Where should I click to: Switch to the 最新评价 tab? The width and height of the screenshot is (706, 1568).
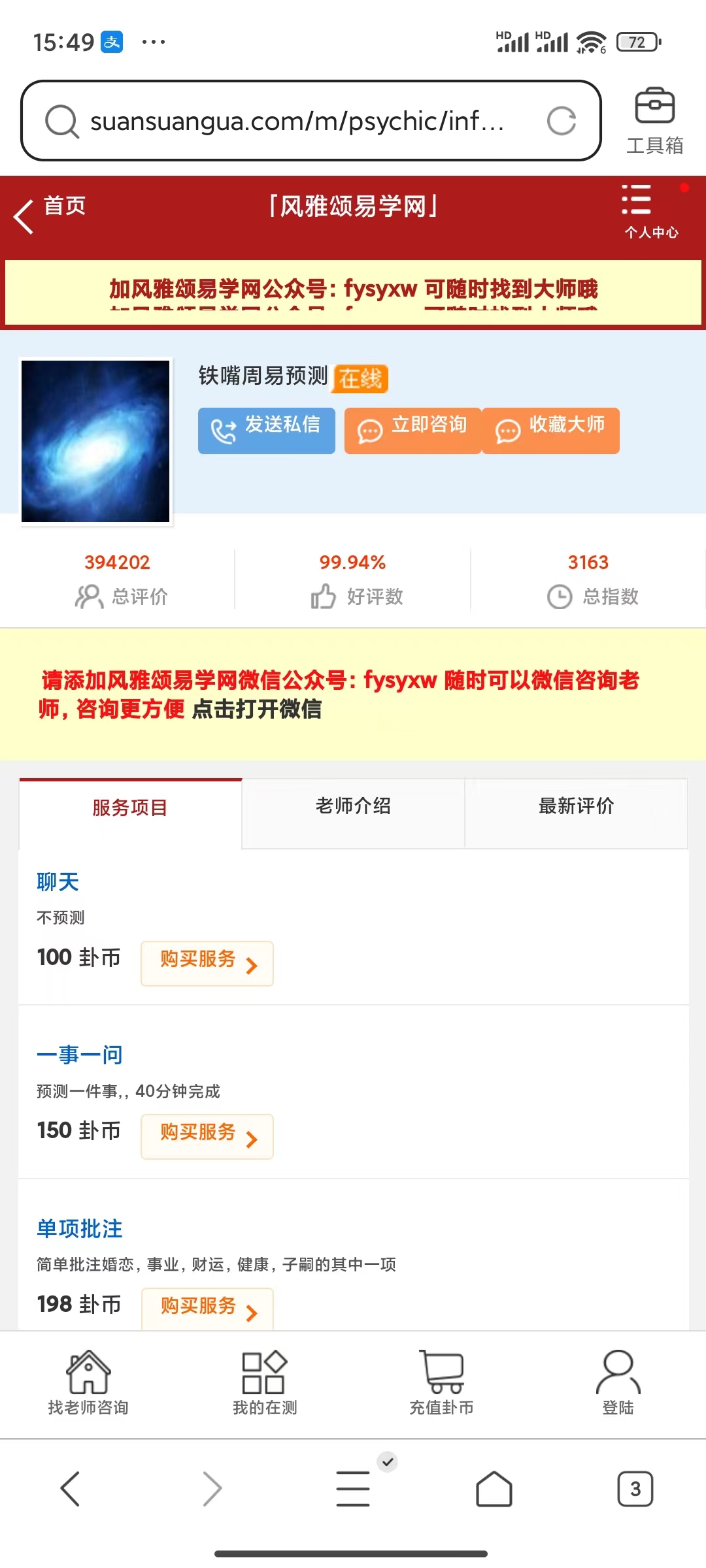click(x=576, y=806)
